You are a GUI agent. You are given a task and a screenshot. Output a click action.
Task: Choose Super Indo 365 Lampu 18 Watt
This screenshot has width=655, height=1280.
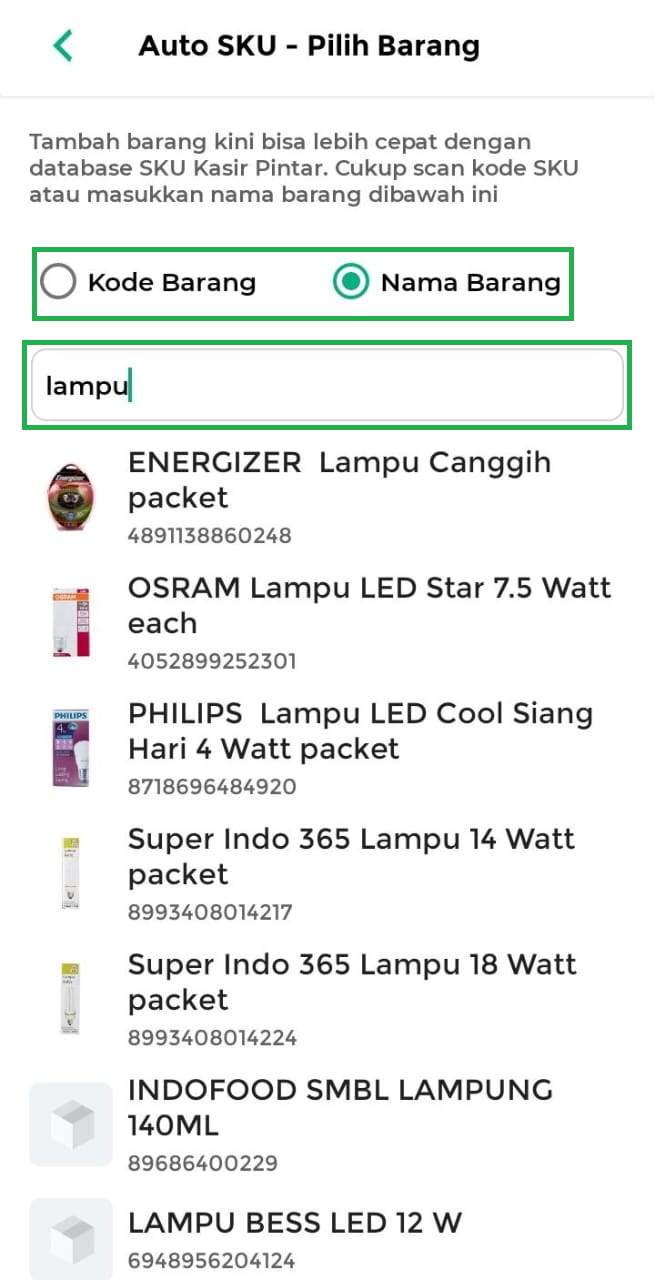[x=327, y=999]
